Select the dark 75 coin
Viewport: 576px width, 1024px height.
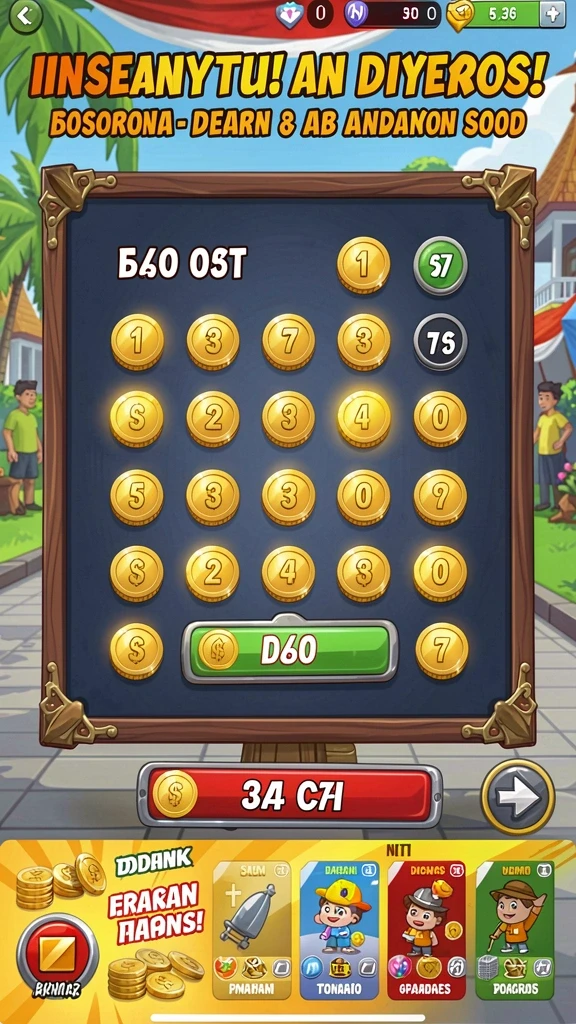(440, 342)
